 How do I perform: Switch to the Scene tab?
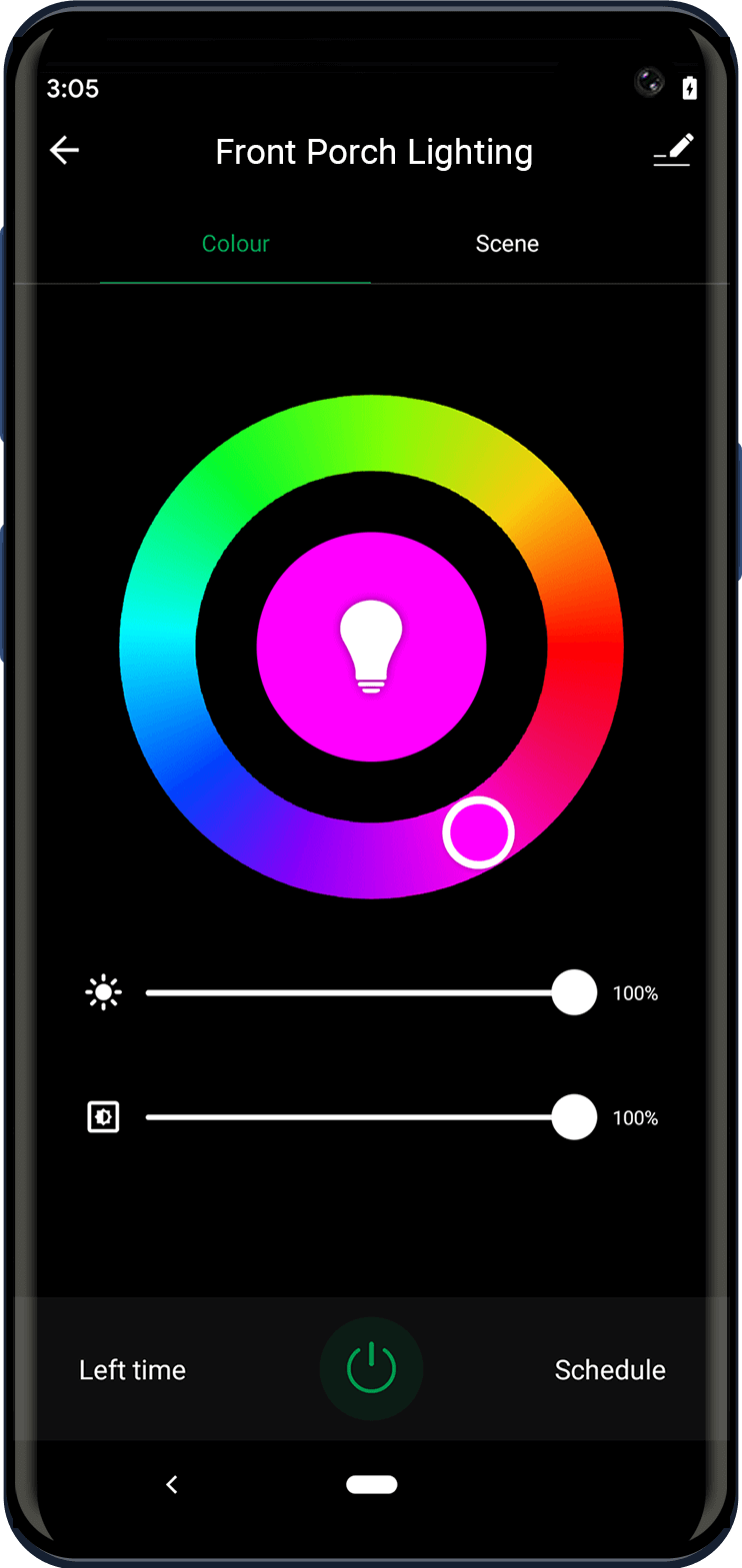pos(507,244)
